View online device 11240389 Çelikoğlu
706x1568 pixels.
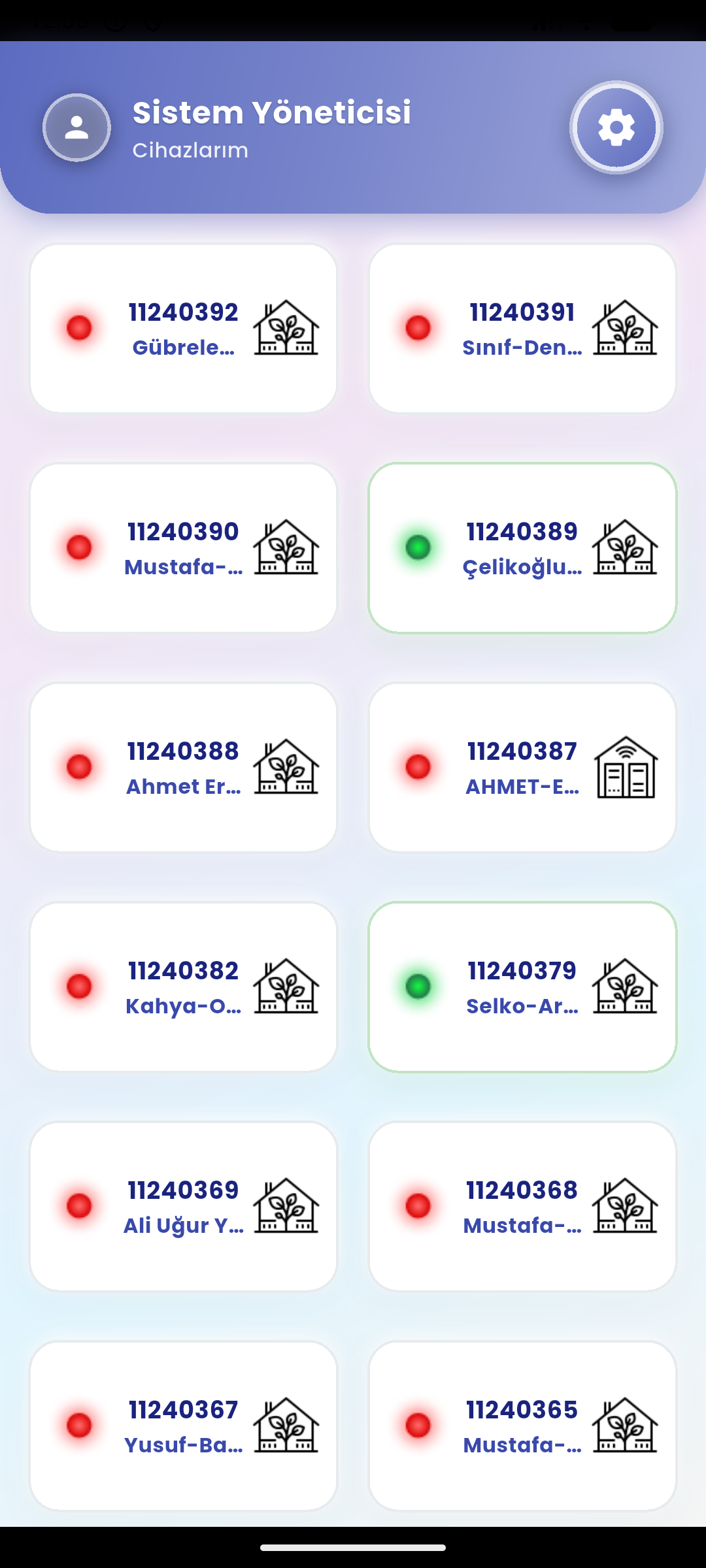(x=522, y=547)
